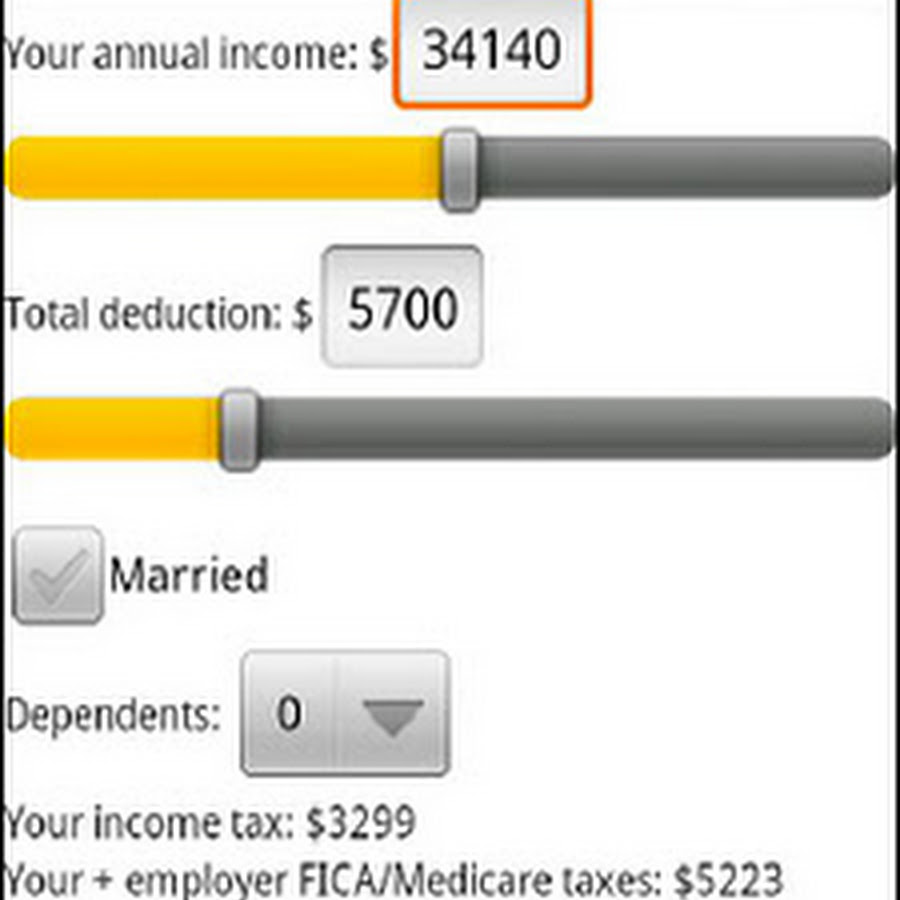Edit the annual income field
The image size is (900, 900).
click(x=491, y=52)
